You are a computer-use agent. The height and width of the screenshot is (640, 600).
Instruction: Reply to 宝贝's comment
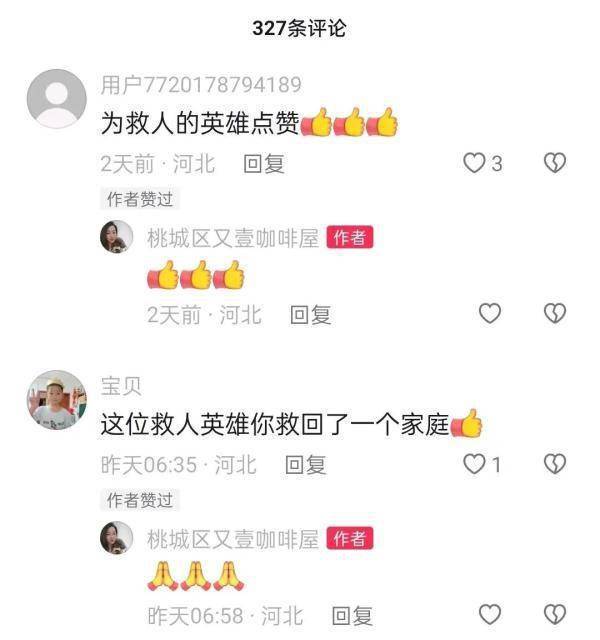pyautogui.click(x=306, y=465)
